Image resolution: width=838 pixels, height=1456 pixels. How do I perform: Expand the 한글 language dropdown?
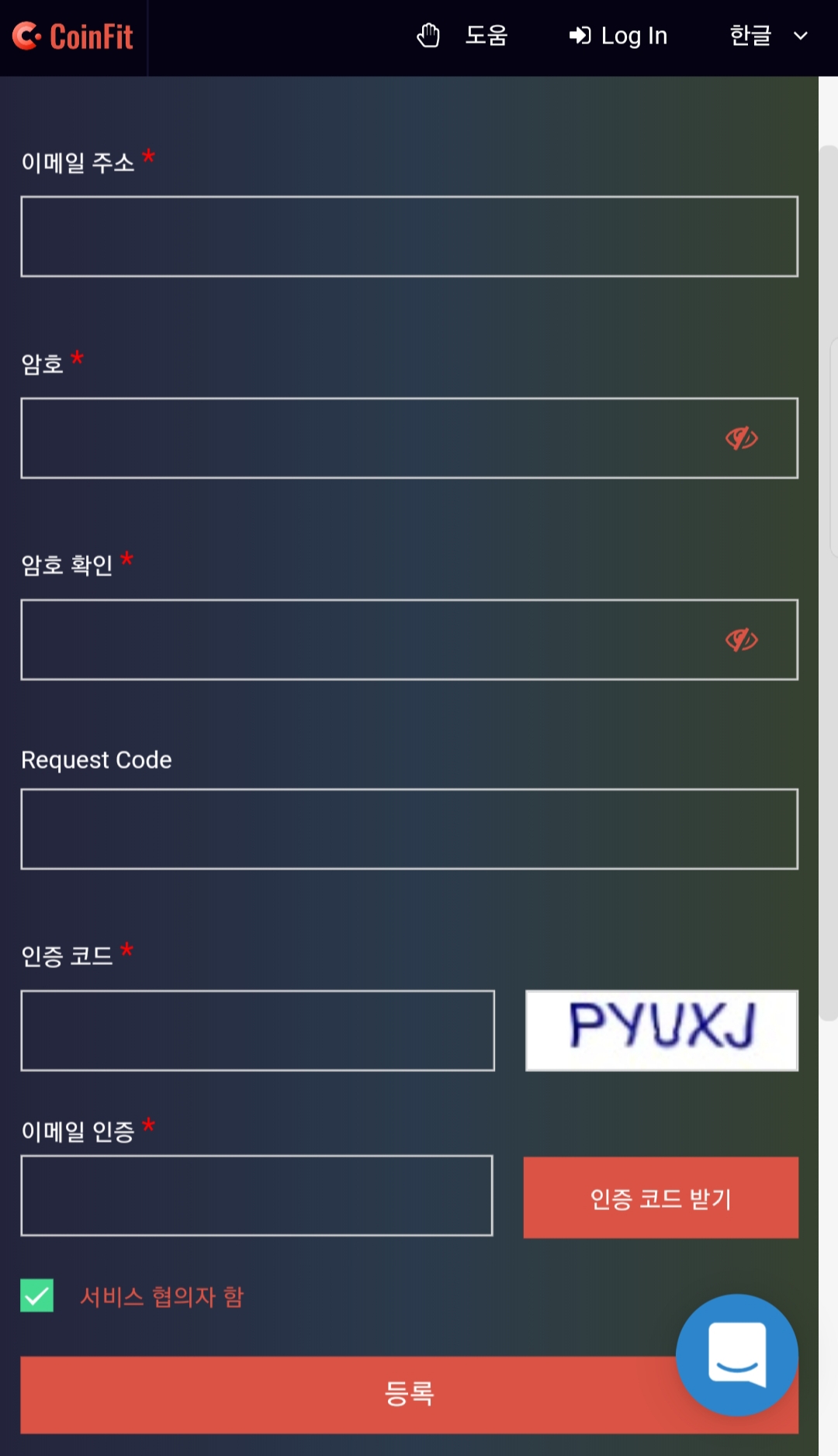(768, 36)
